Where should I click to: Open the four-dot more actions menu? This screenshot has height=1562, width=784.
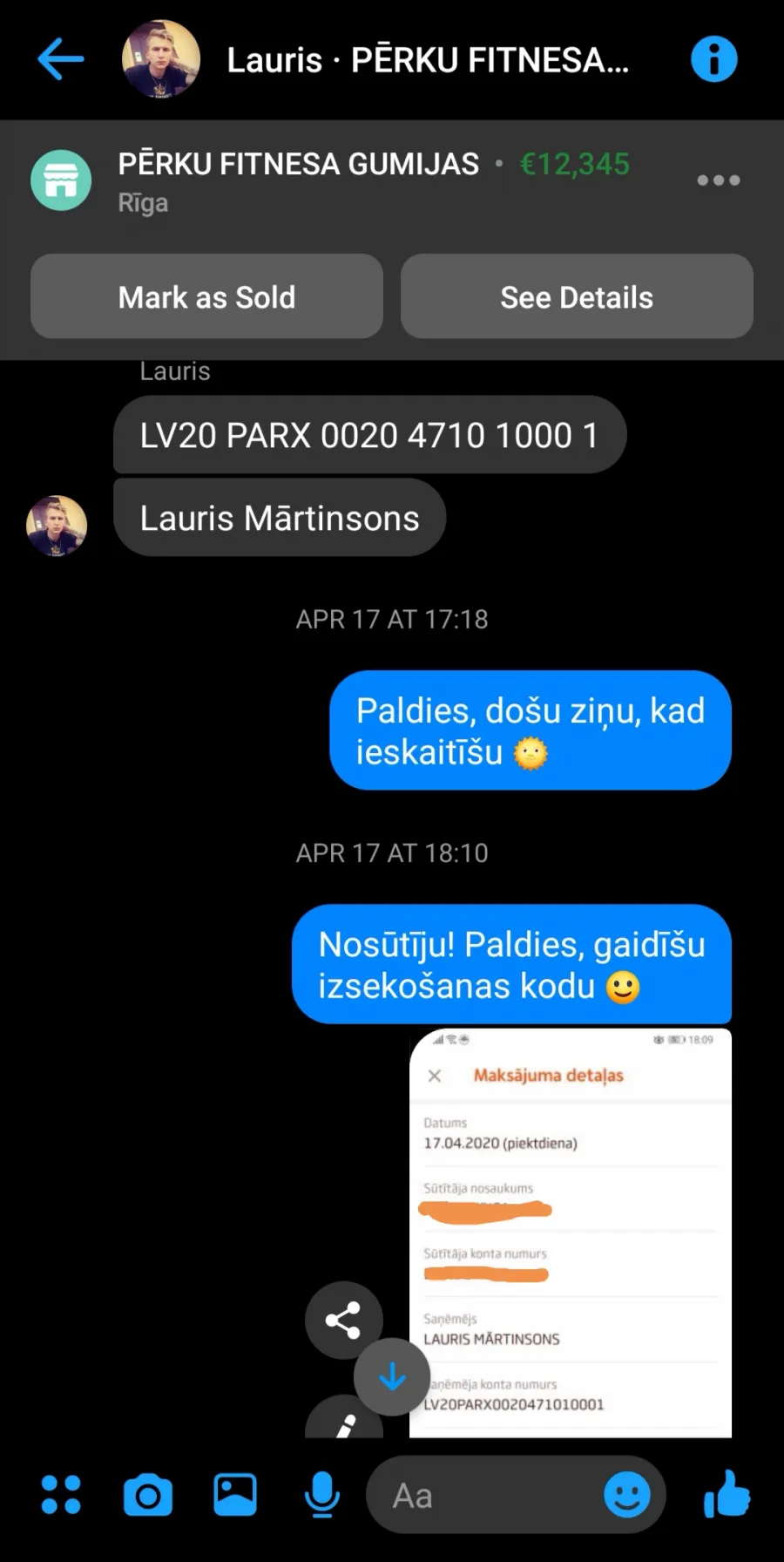tap(61, 1495)
